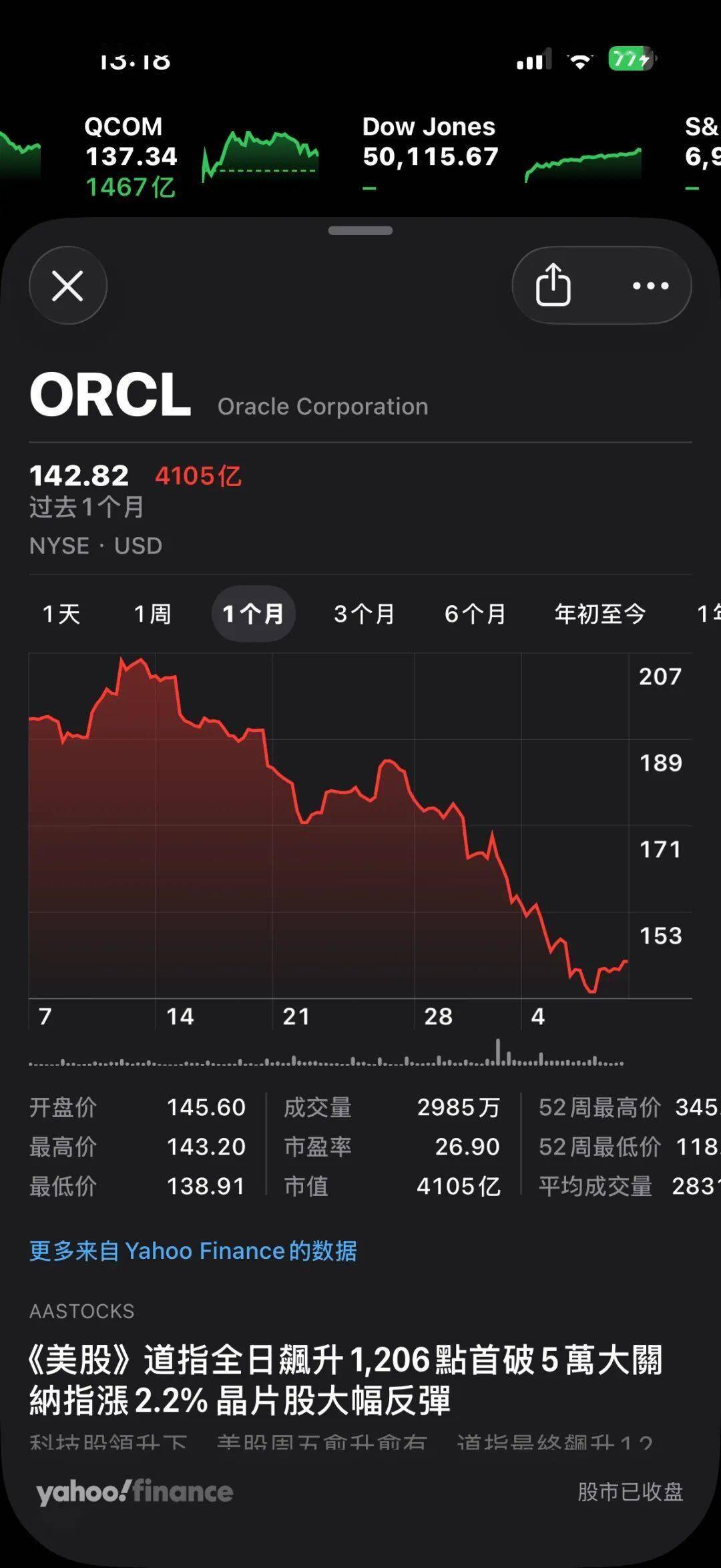Close the ORCL stock detail sheet
Image resolution: width=721 pixels, height=1568 pixels.
coord(67,286)
